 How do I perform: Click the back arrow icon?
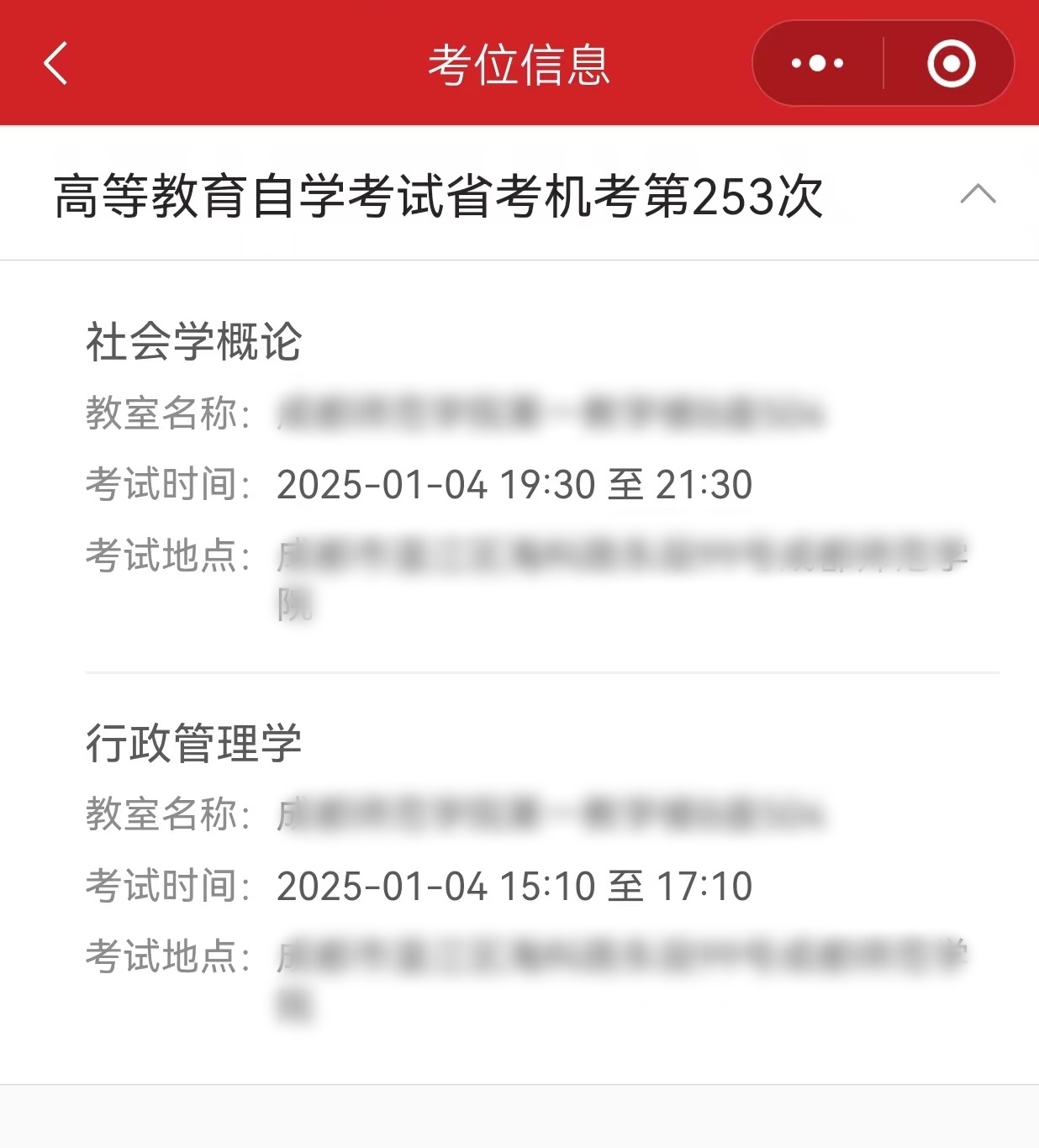tap(54, 65)
